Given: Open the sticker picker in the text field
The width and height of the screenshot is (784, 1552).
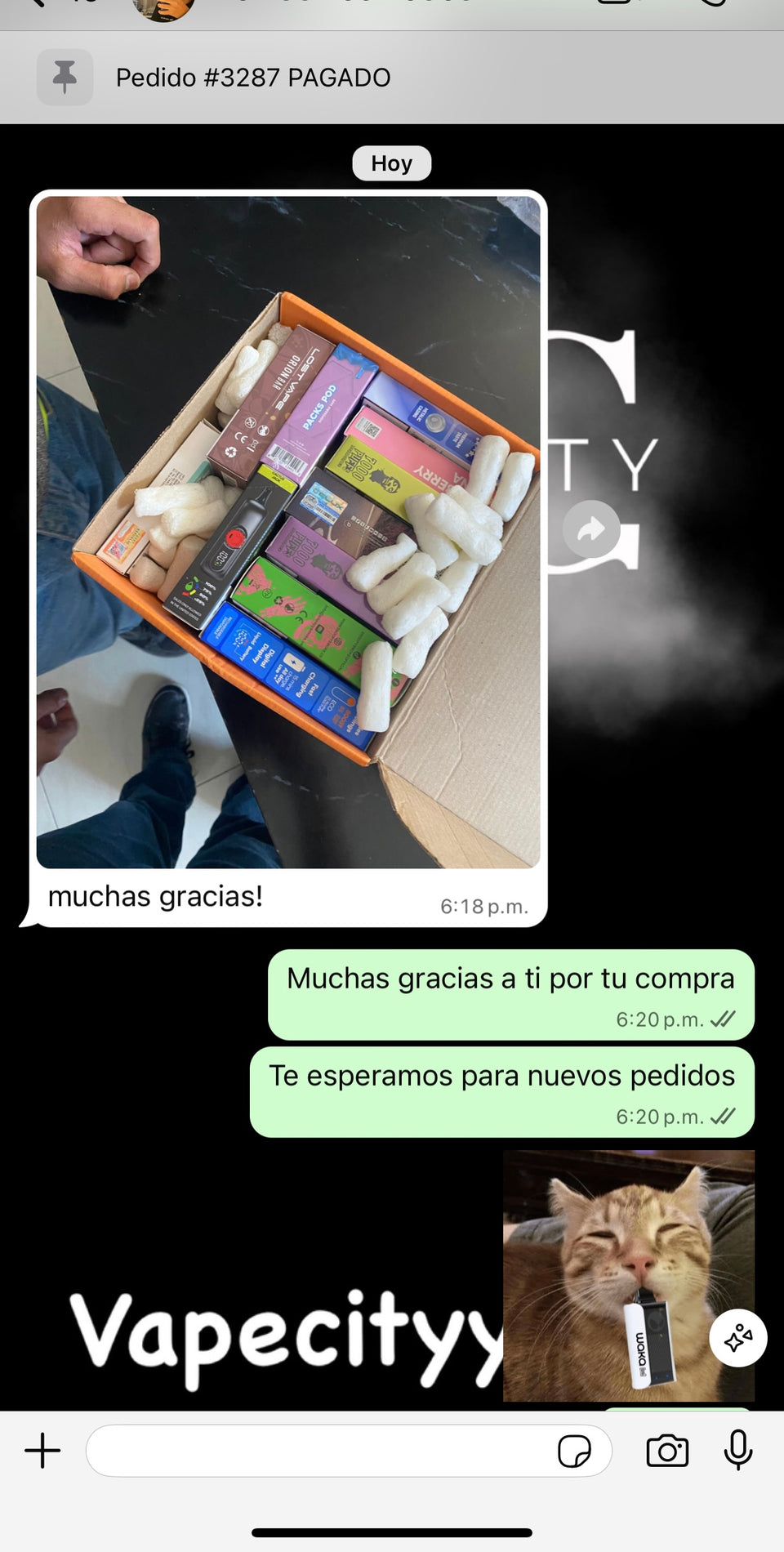Looking at the screenshot, I should (574, 1452).
